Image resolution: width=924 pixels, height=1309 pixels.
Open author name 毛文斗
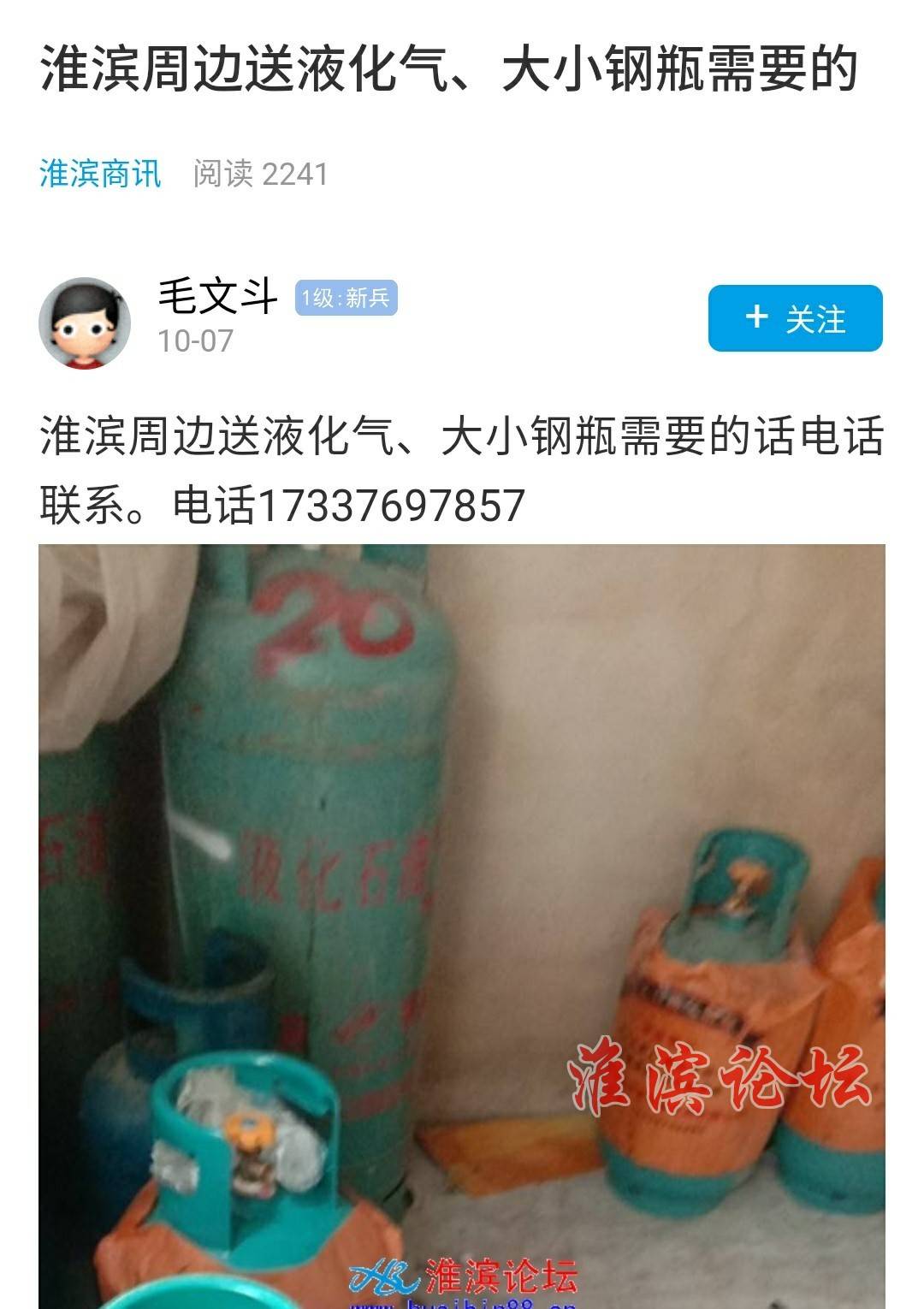point(217,297)
